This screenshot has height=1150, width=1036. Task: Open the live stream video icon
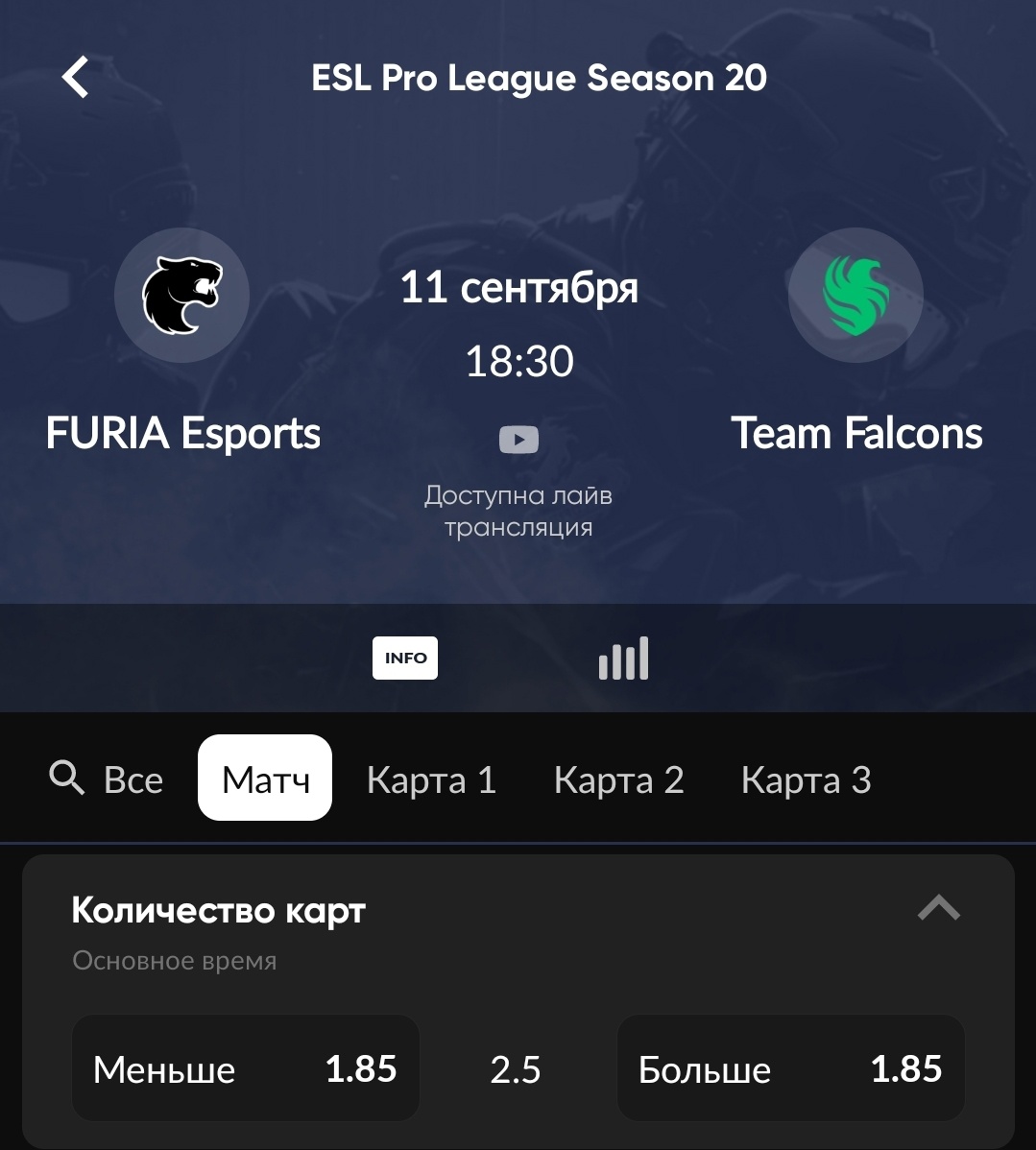[x=518, y=440]
